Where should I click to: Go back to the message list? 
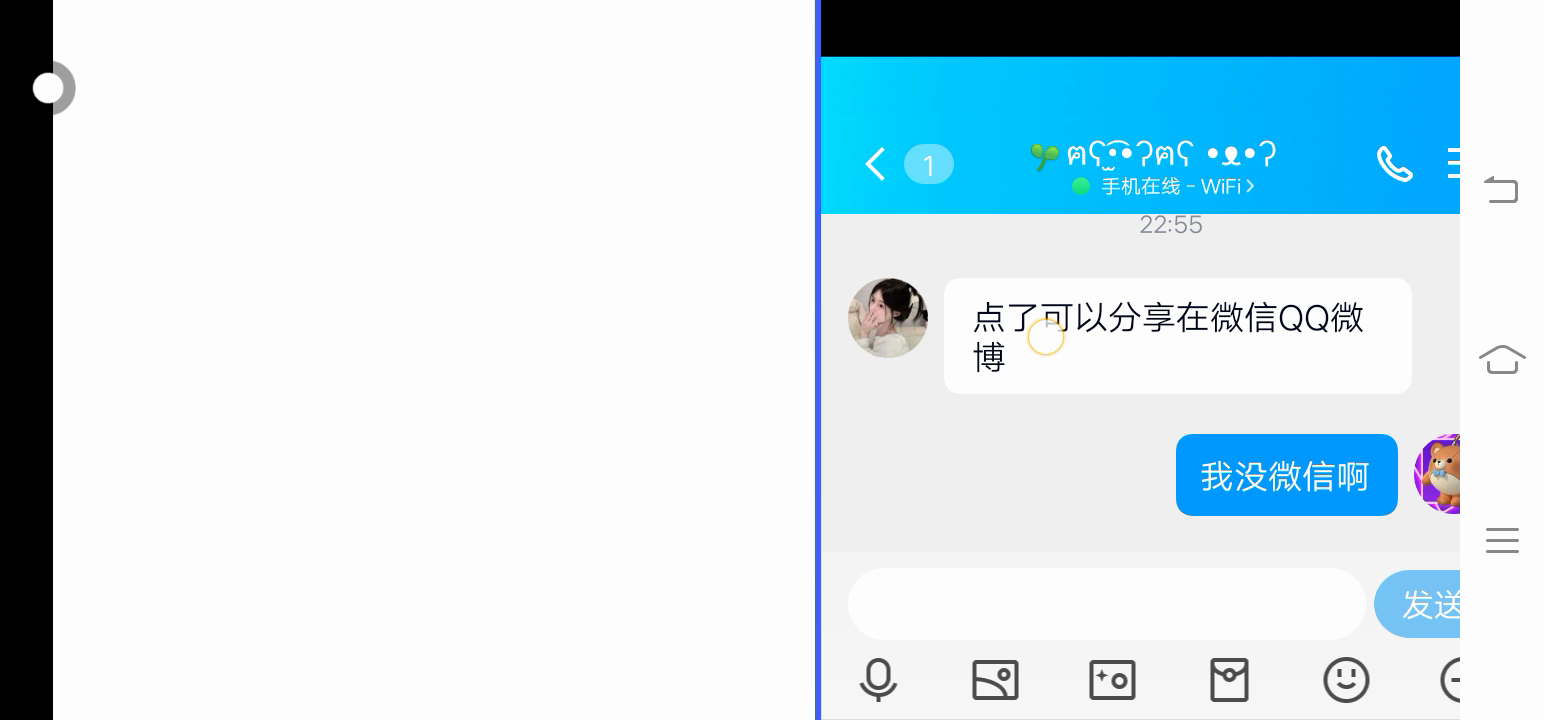[876, 164]
